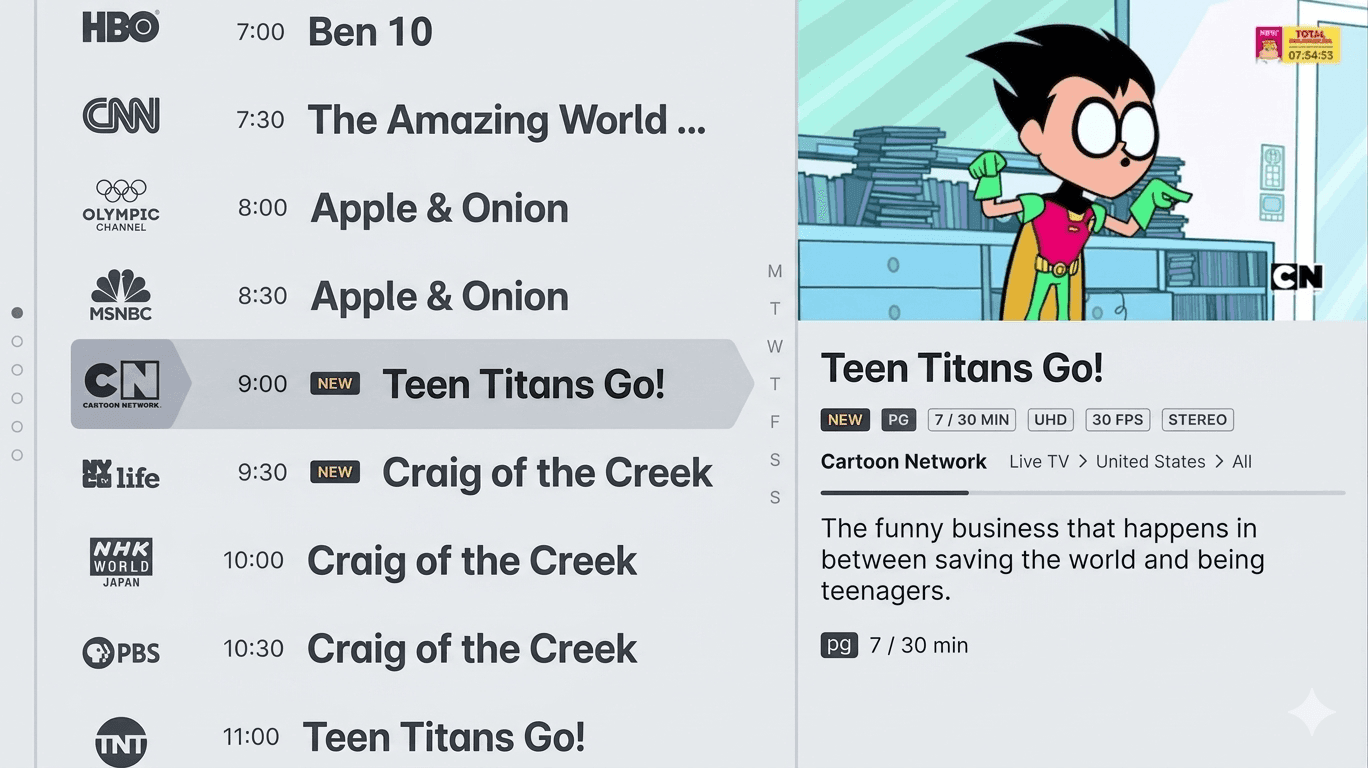Select Craig of the Creek at 10:00
The width and height of the screenshot is (1368, 768).
pos(471,560)
